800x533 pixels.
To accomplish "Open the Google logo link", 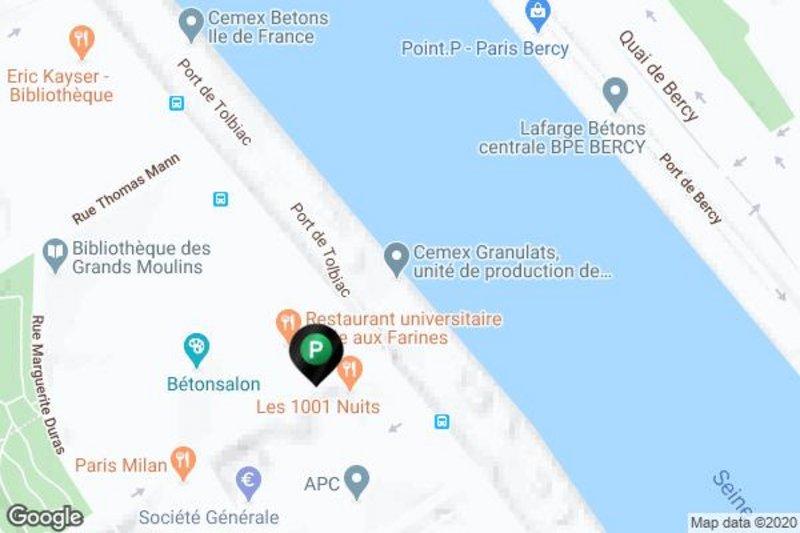I will pyautogui.click(x=44, y=517).
